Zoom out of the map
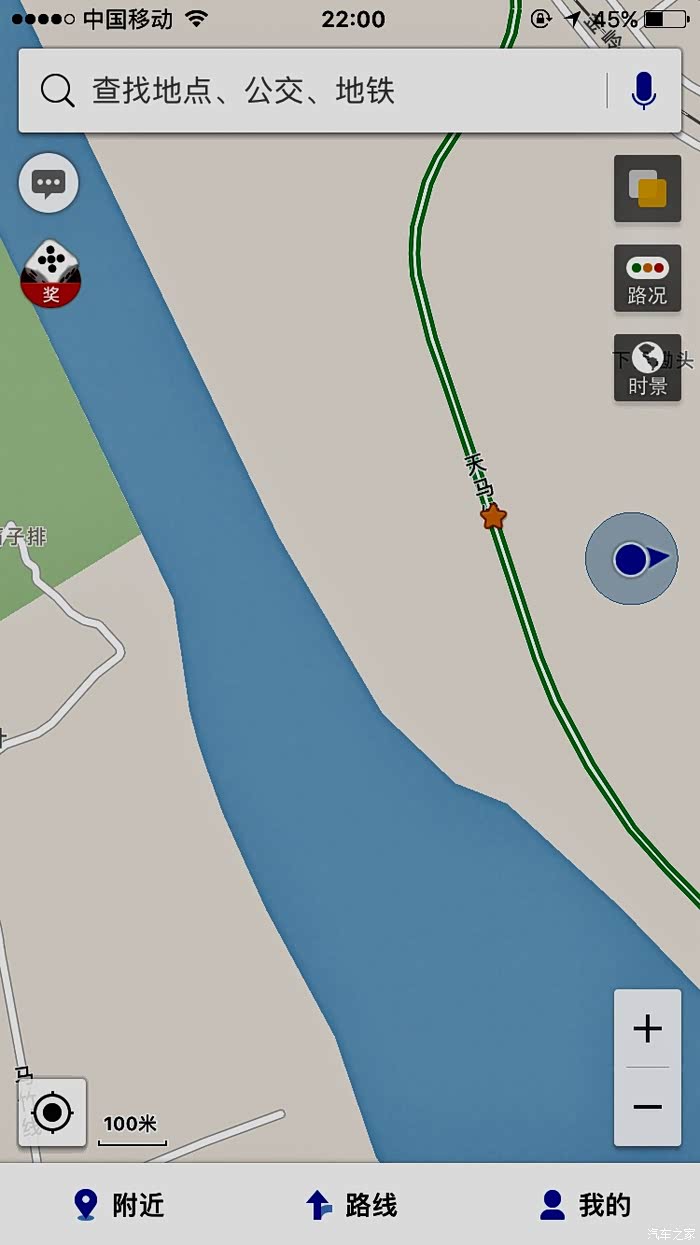This screenshot has width=700, height=1245. point(647,1107)
